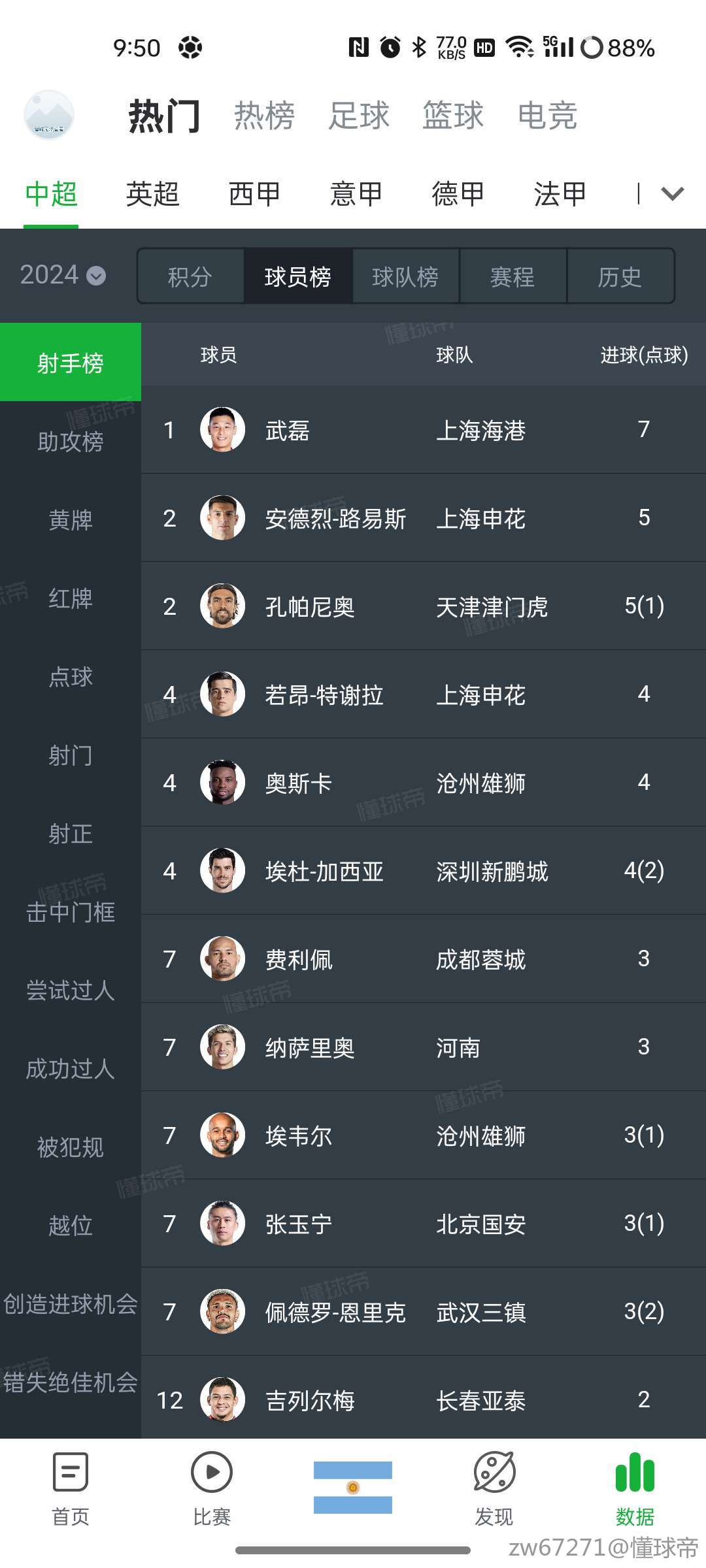
Task: Switch to the 积分 standings segment
Action: coord(190,276)
